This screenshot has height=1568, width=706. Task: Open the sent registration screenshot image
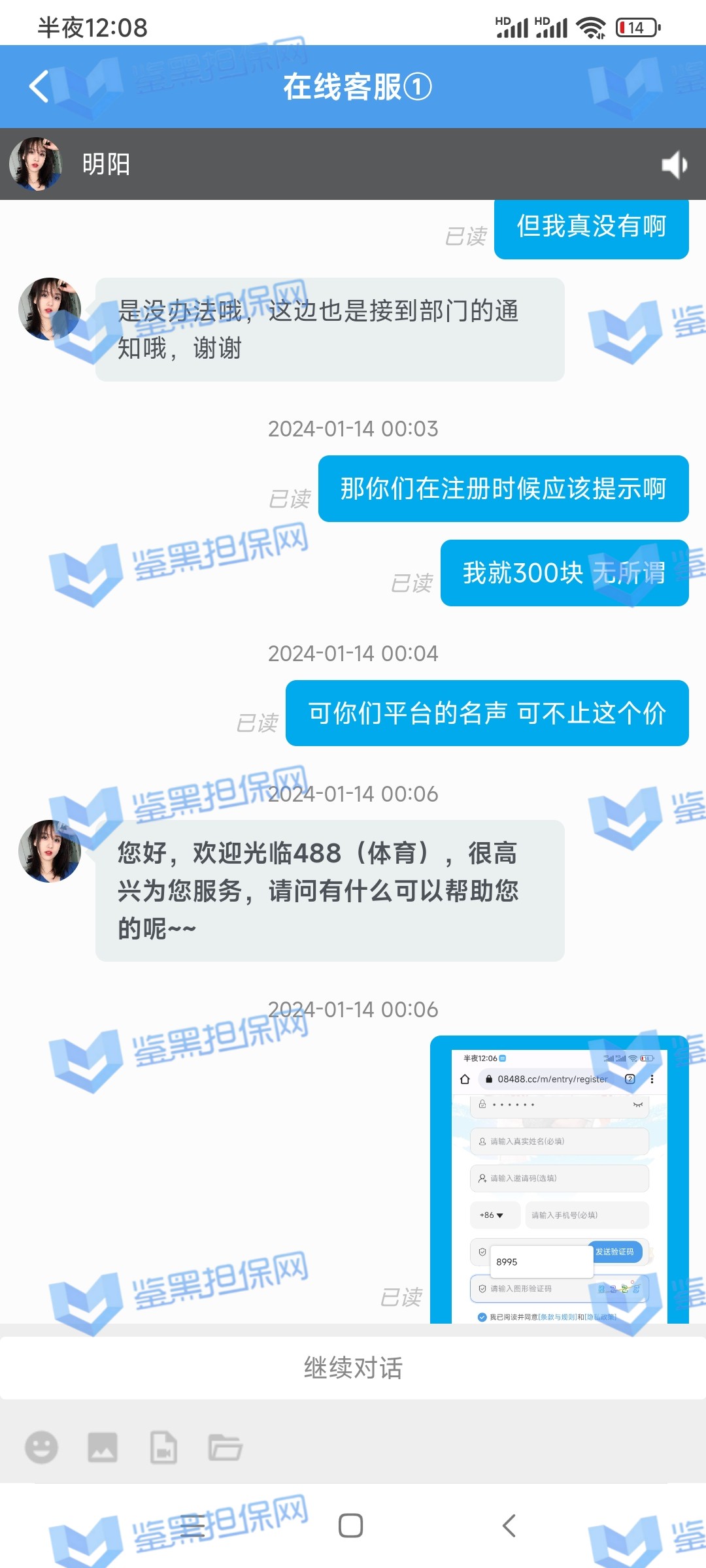[559, 1180]
